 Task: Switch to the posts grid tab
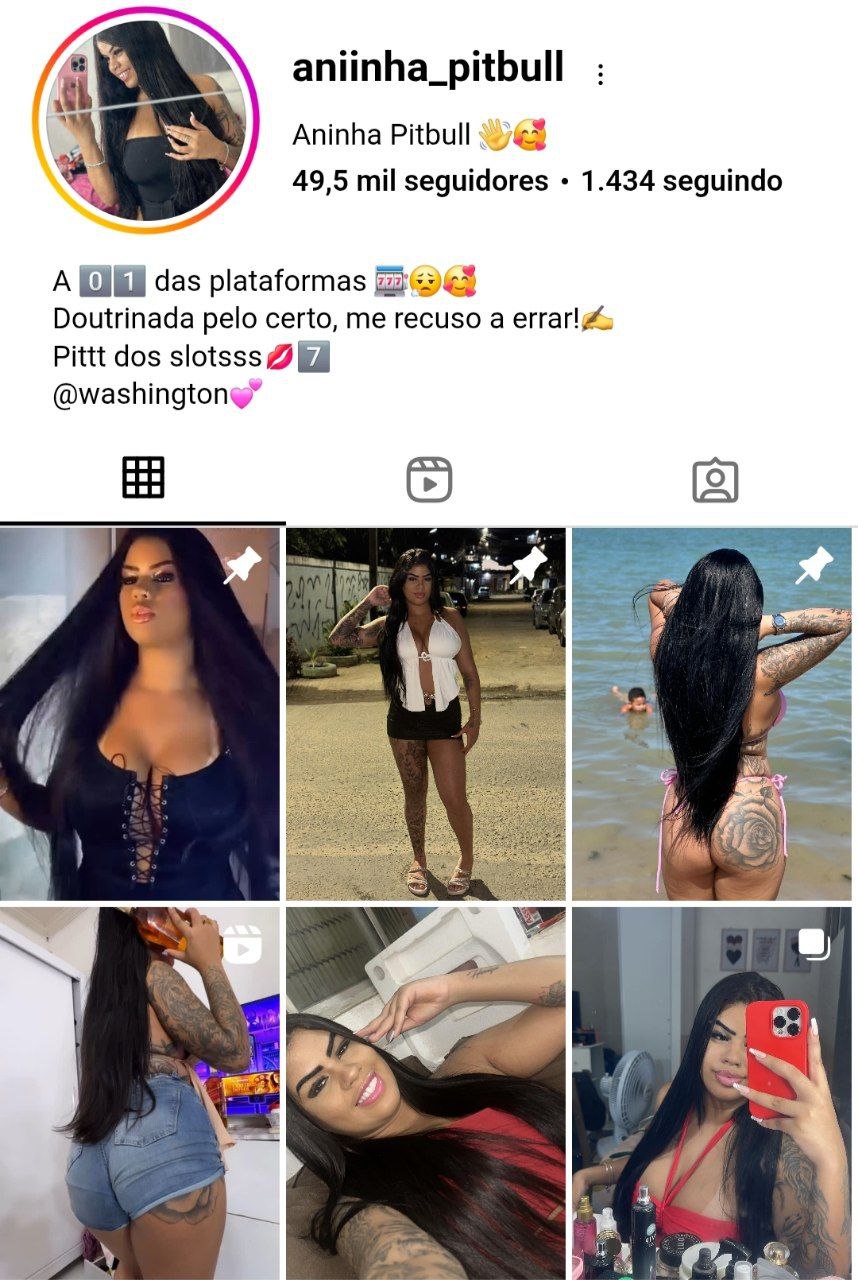143,478
